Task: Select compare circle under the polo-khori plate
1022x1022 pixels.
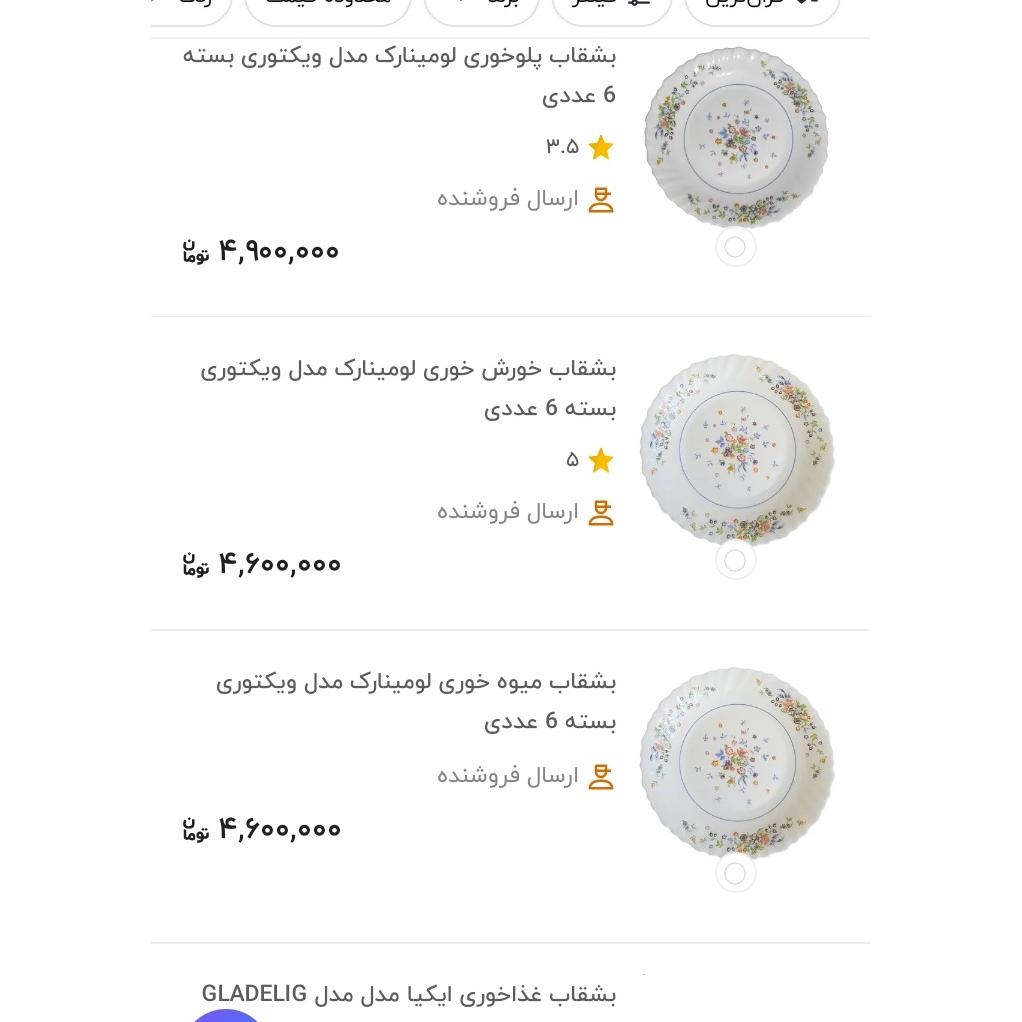Action: click(x=735, y=247)
